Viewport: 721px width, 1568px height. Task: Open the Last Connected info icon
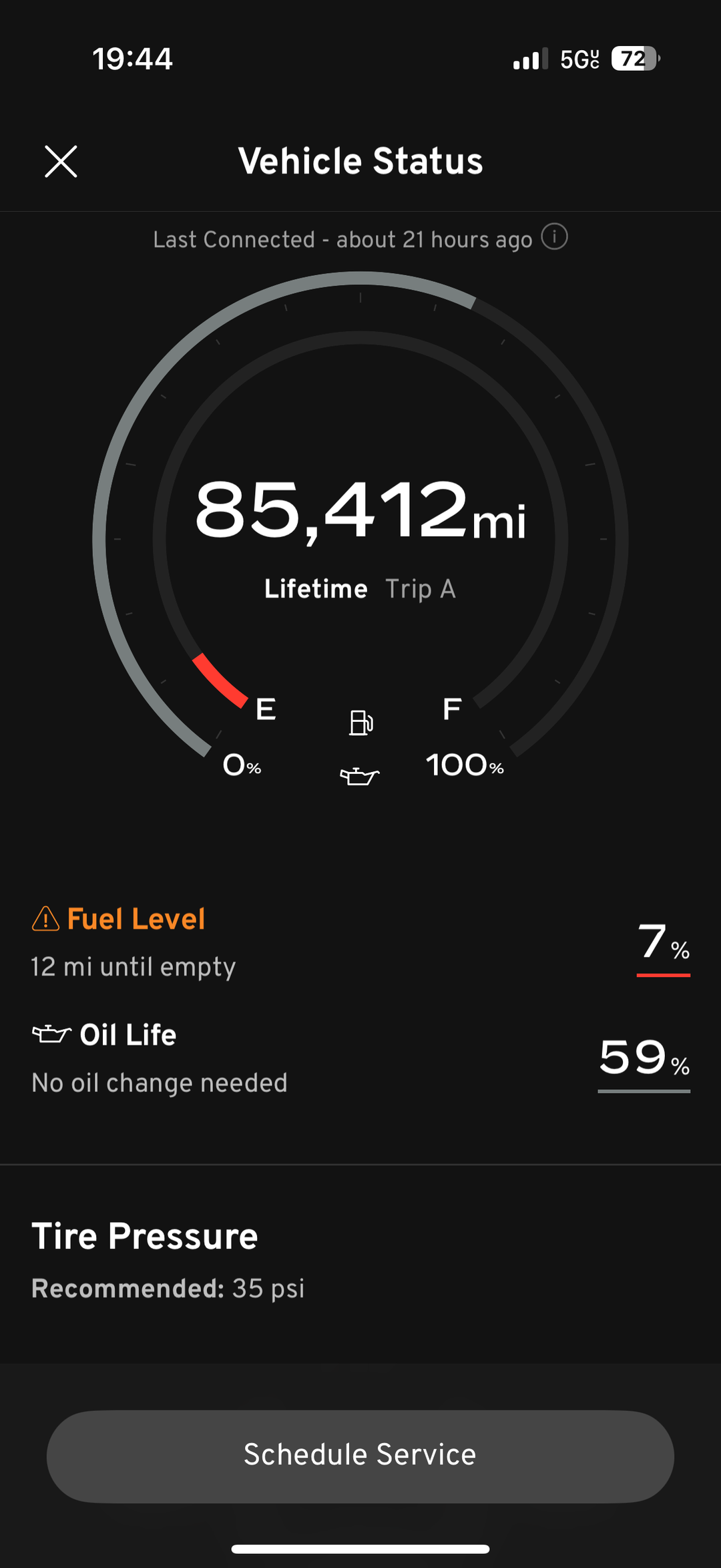[x=554, y=237]
